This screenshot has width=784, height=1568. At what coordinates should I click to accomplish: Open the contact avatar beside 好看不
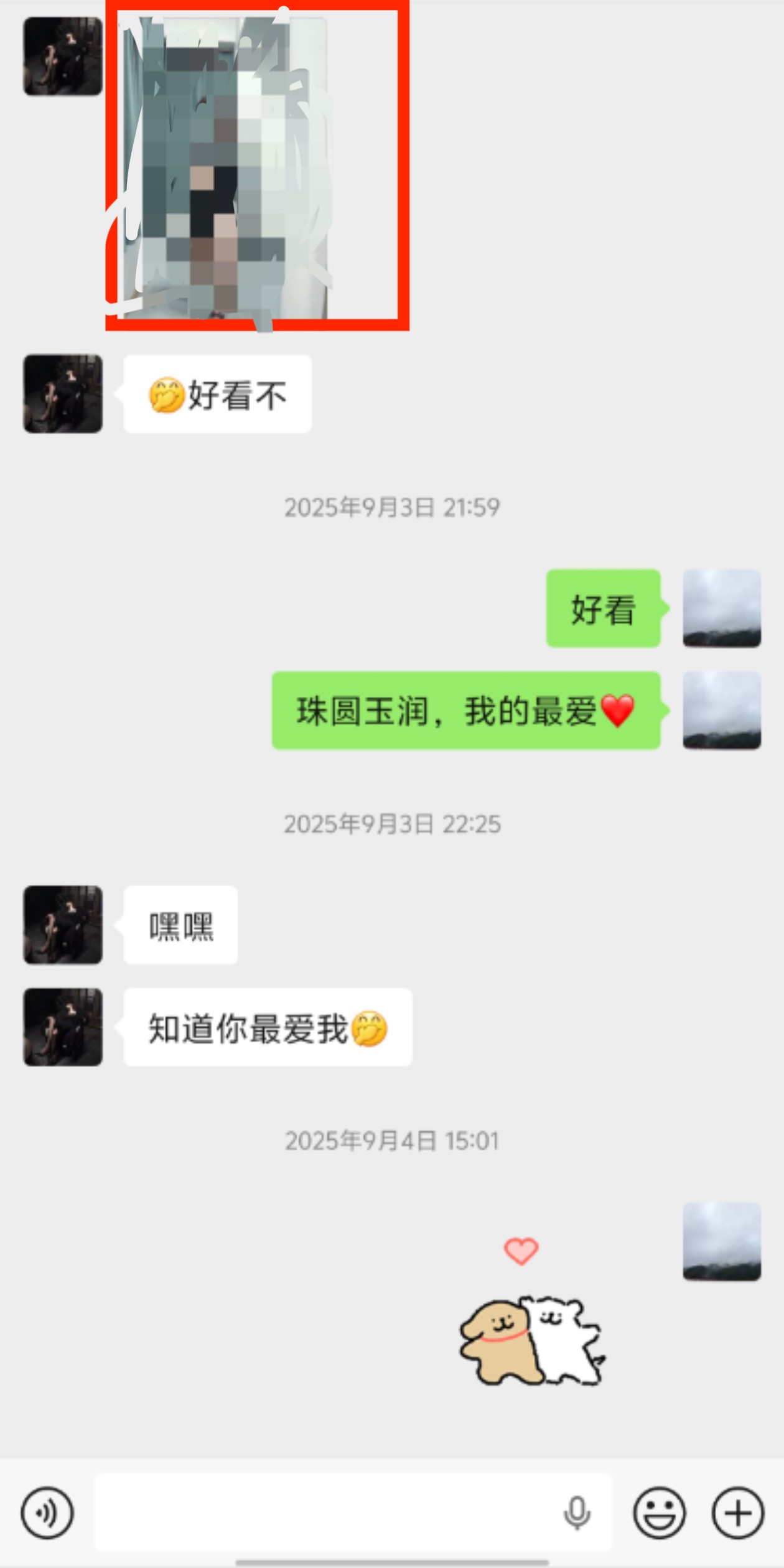tap(63, 394)
